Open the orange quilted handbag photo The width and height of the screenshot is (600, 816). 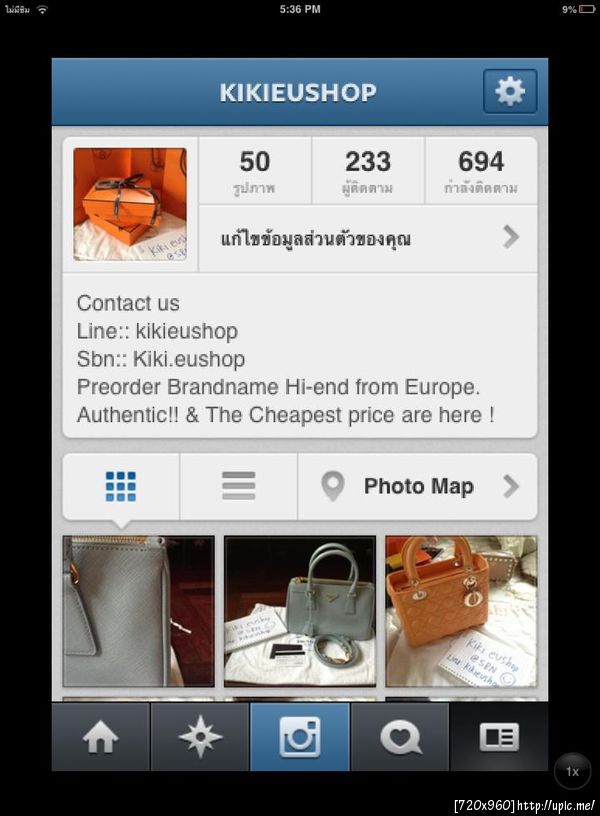[x=461, y=610]
